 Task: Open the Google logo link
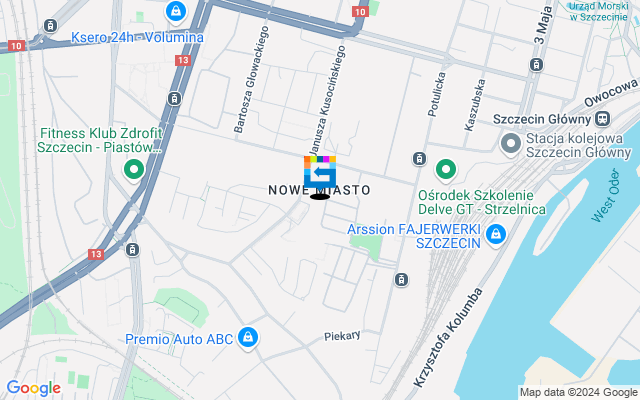tap(33, 388)
